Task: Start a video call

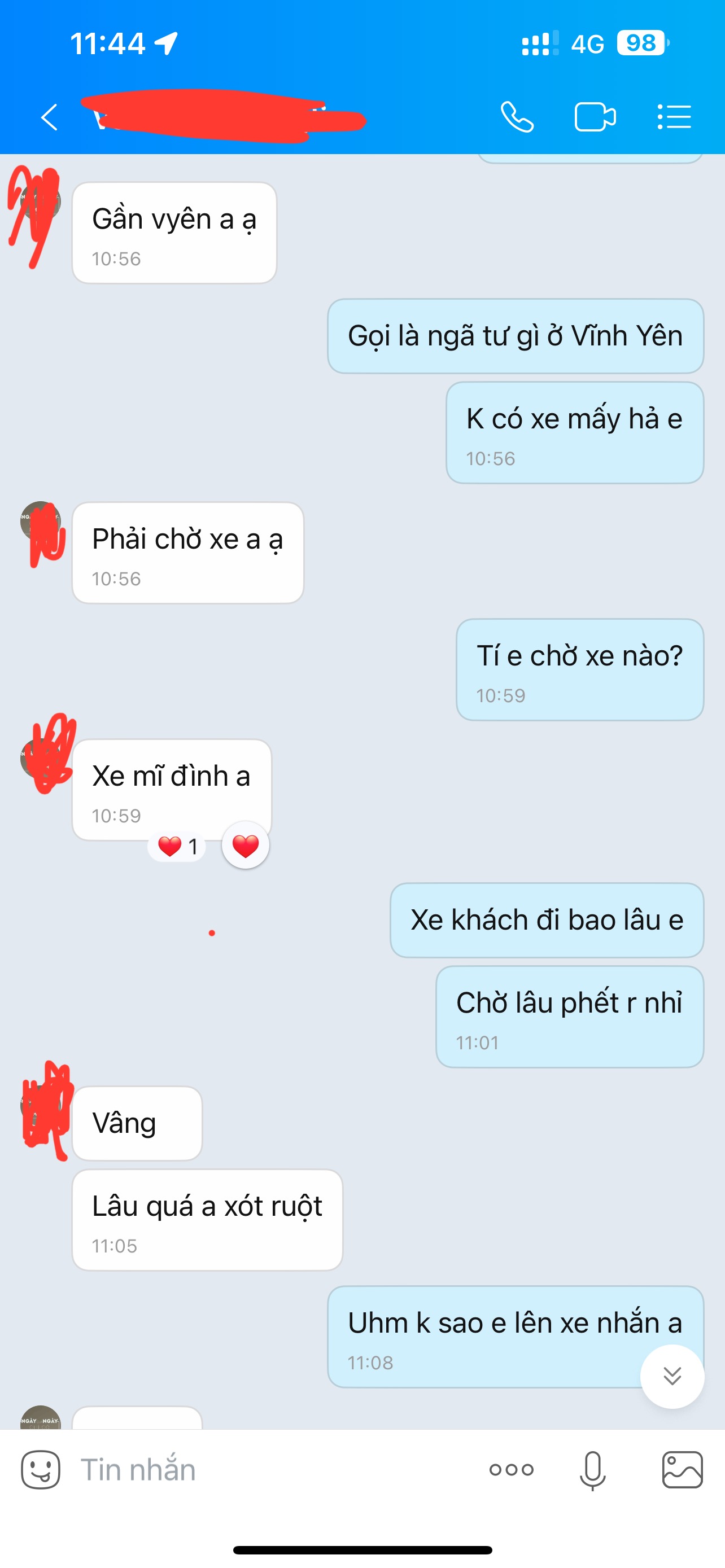Action: pyautogui.click(x=595, y=117)
